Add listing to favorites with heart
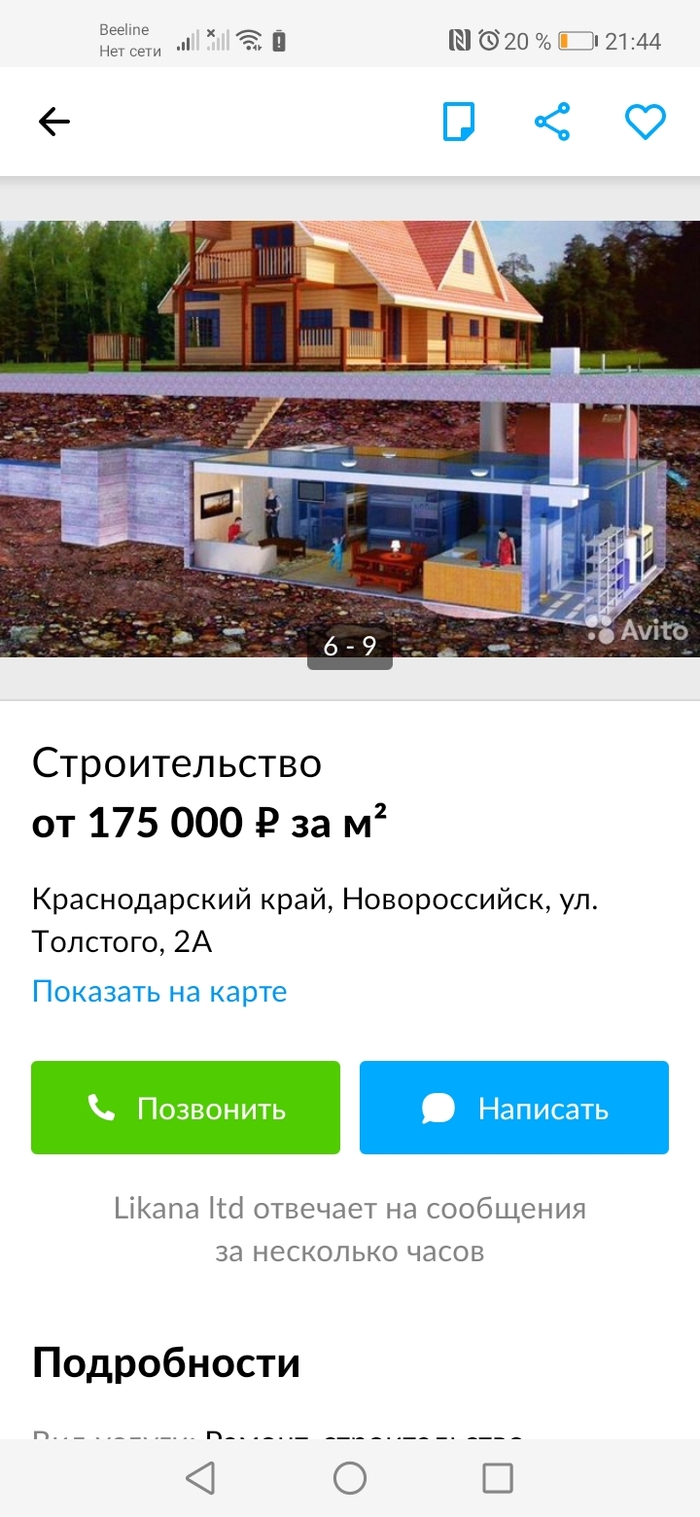Image resolution: width=700 pixels, height=1517 pixels. point(645,122)
